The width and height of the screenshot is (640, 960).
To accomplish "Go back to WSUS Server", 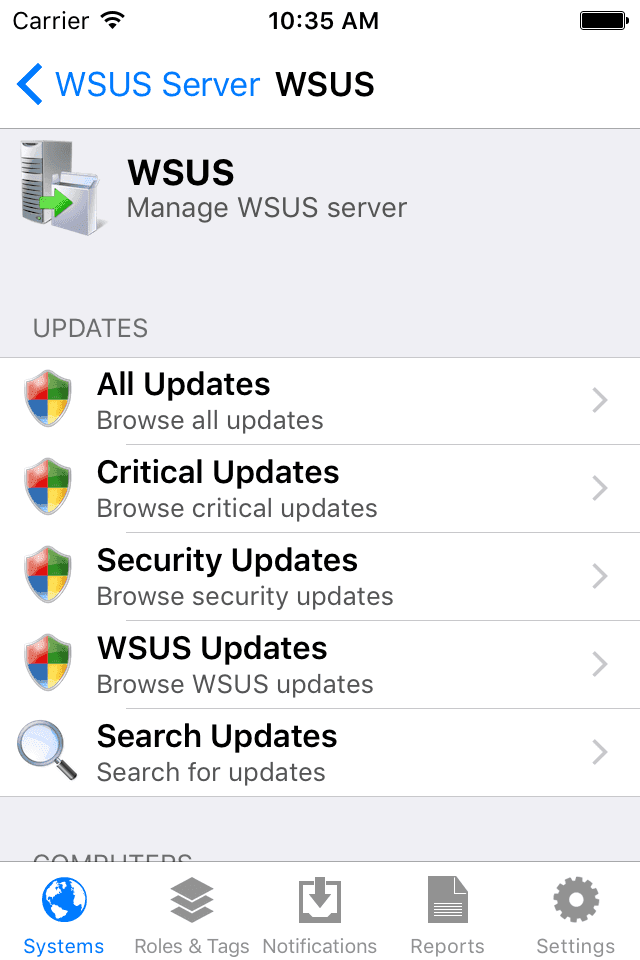I will pyautogui.click(x=138, y=84).
